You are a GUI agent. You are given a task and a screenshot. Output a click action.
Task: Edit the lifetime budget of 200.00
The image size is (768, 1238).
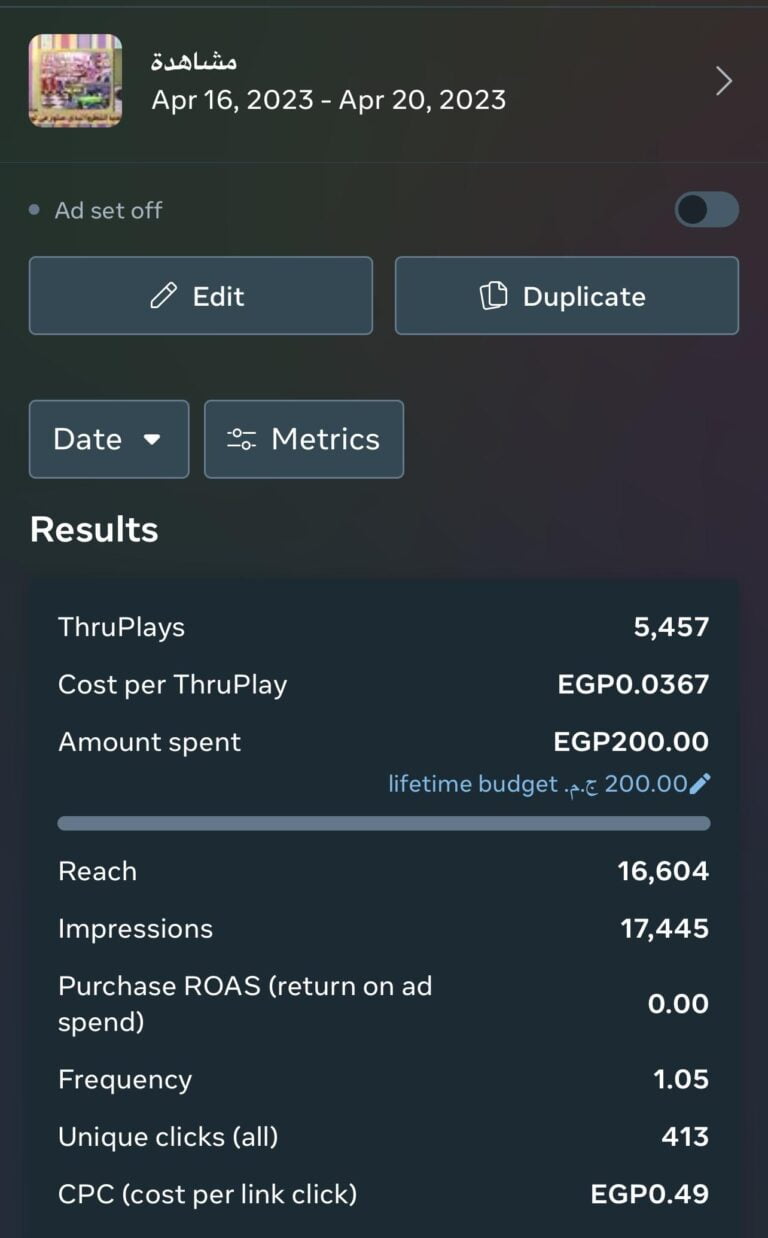tap(699, 784)
